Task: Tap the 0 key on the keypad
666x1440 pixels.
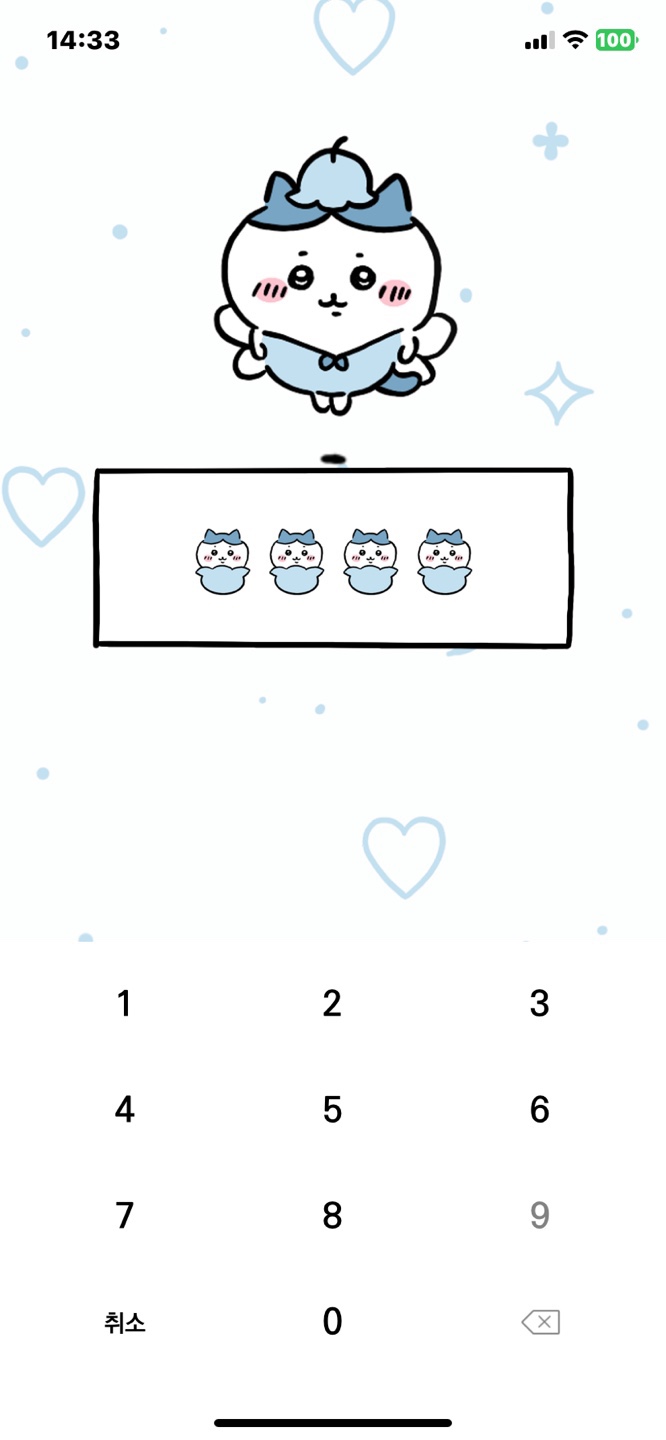Action: tap(332, 1322)
